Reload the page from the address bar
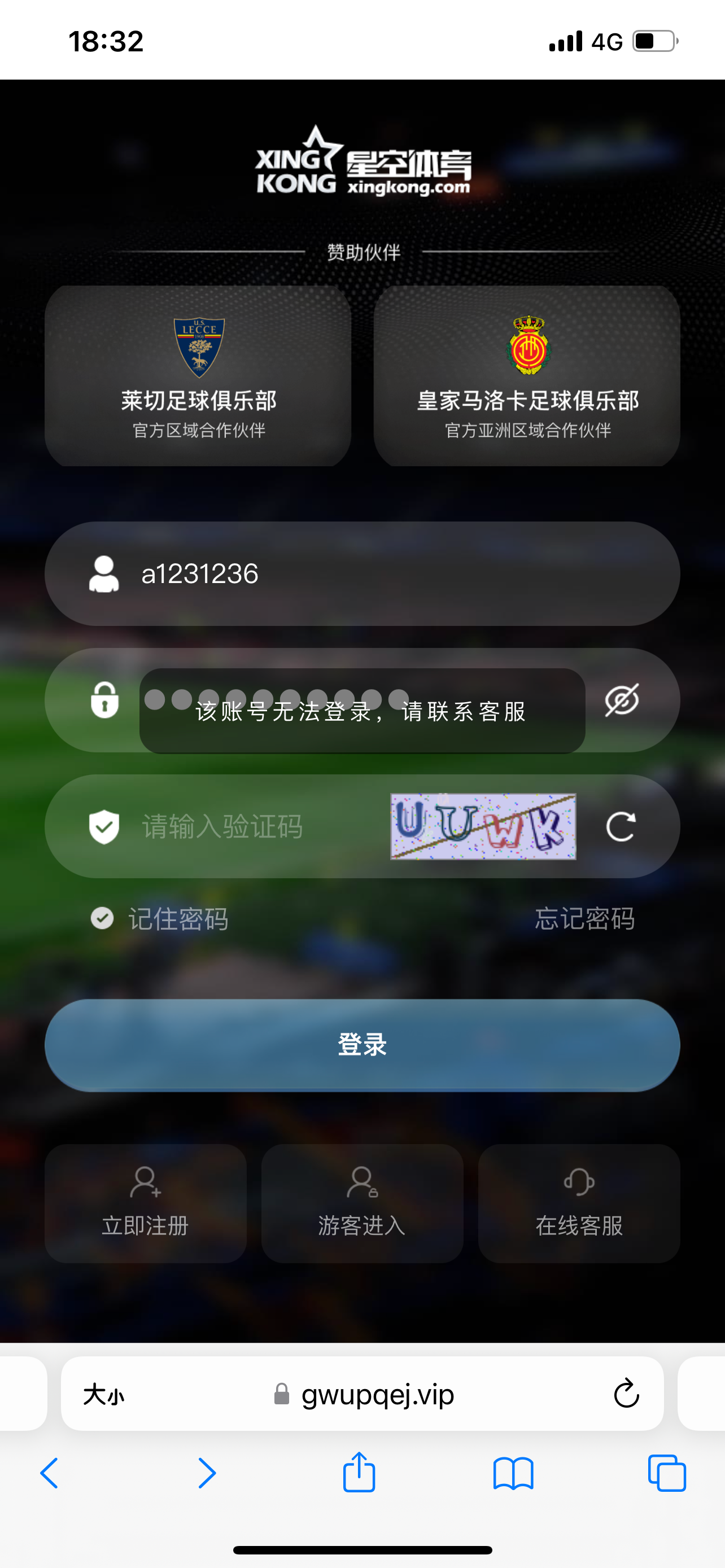 pos(626,1394)
